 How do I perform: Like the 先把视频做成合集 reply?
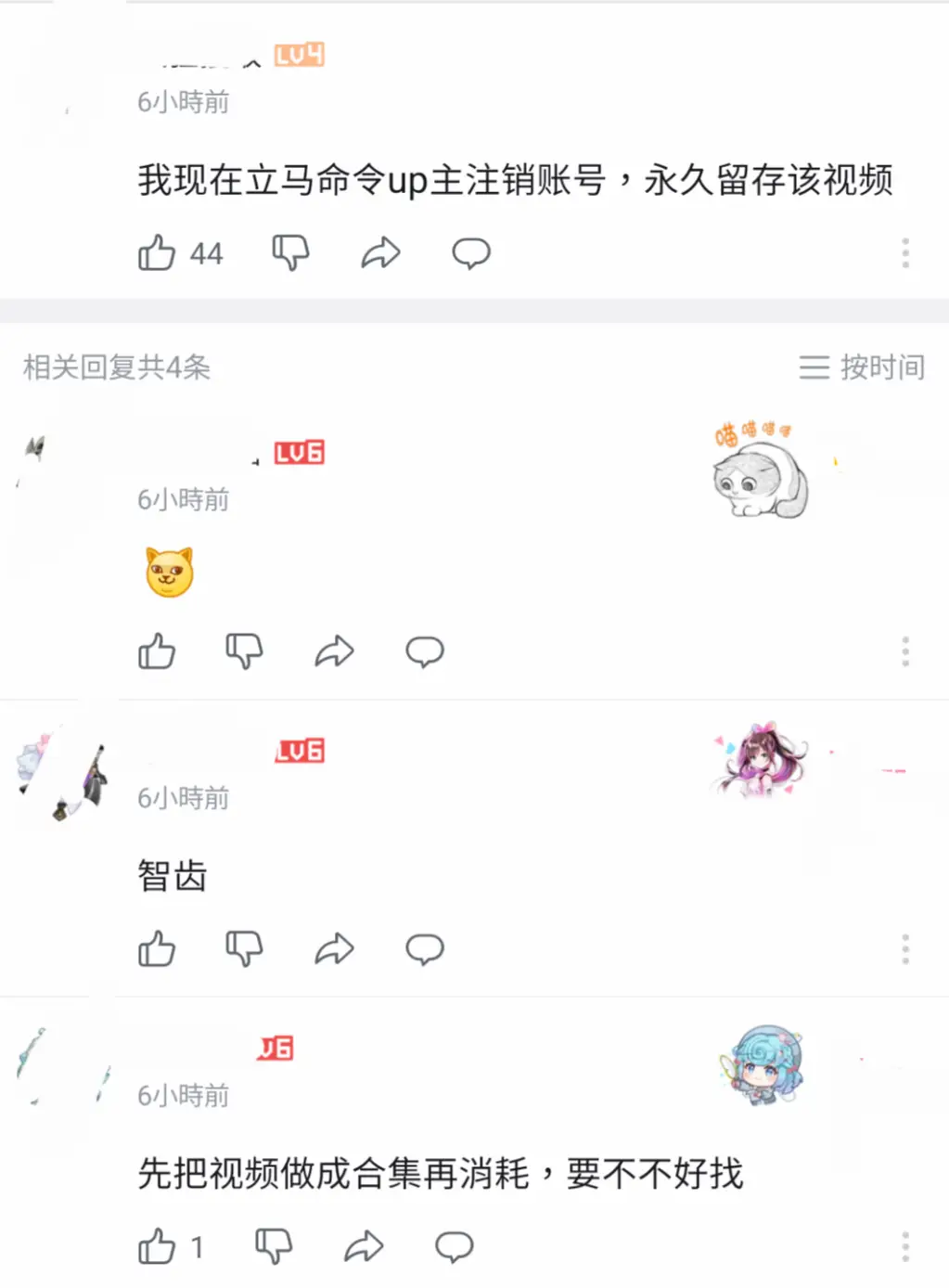(157, 1247)
